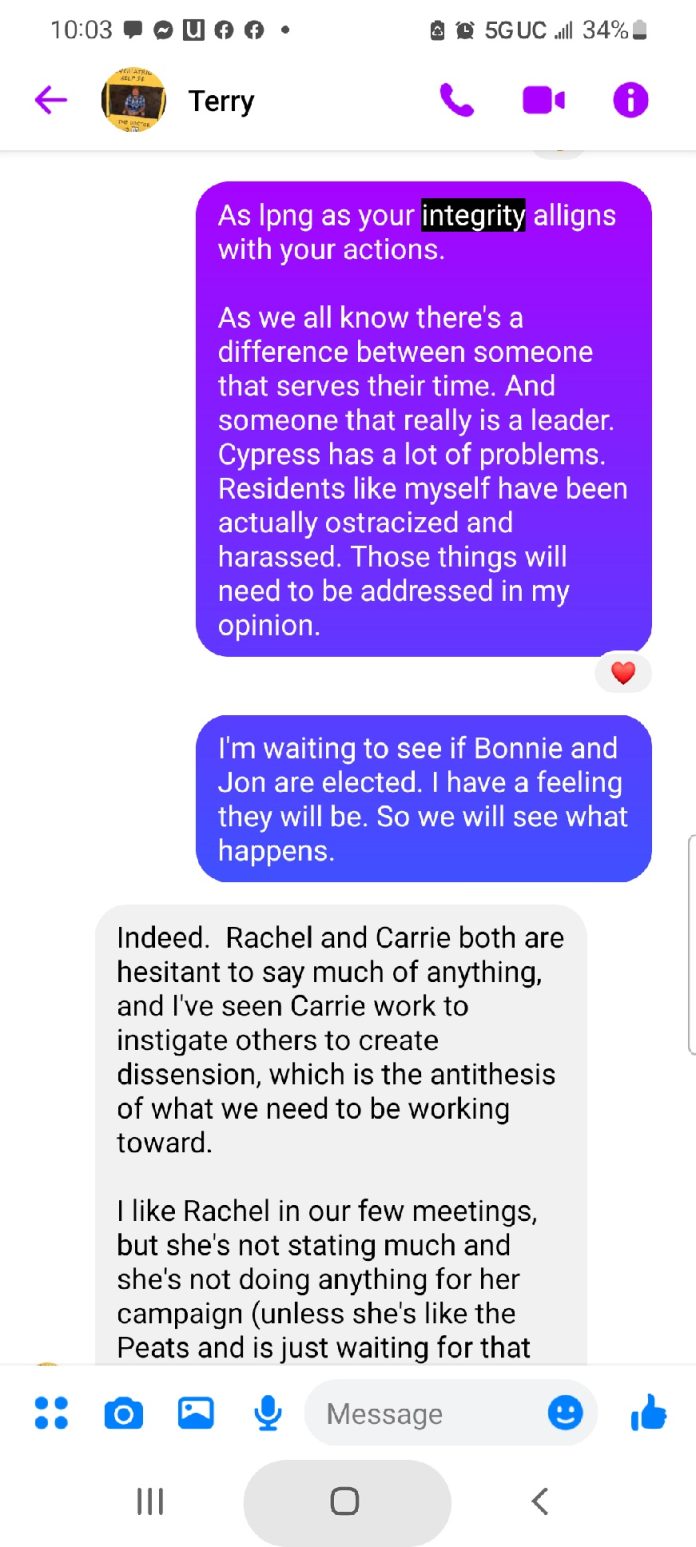Go to the phone home screen
The width and height of the screenshot is (696, 1547).
[346, 1501]
